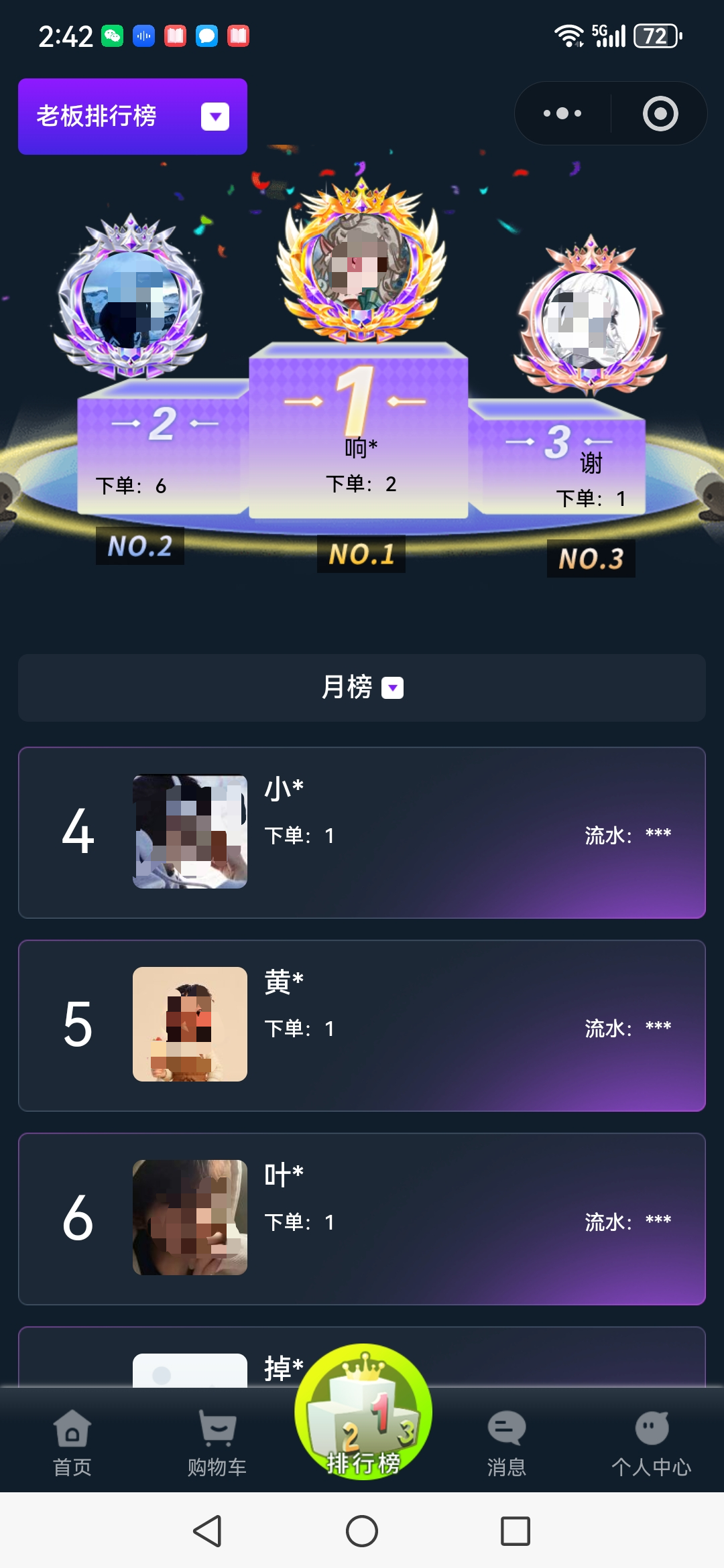
Task: Open rank 6 entry 叶*
Action: [x=362, y=1218]
